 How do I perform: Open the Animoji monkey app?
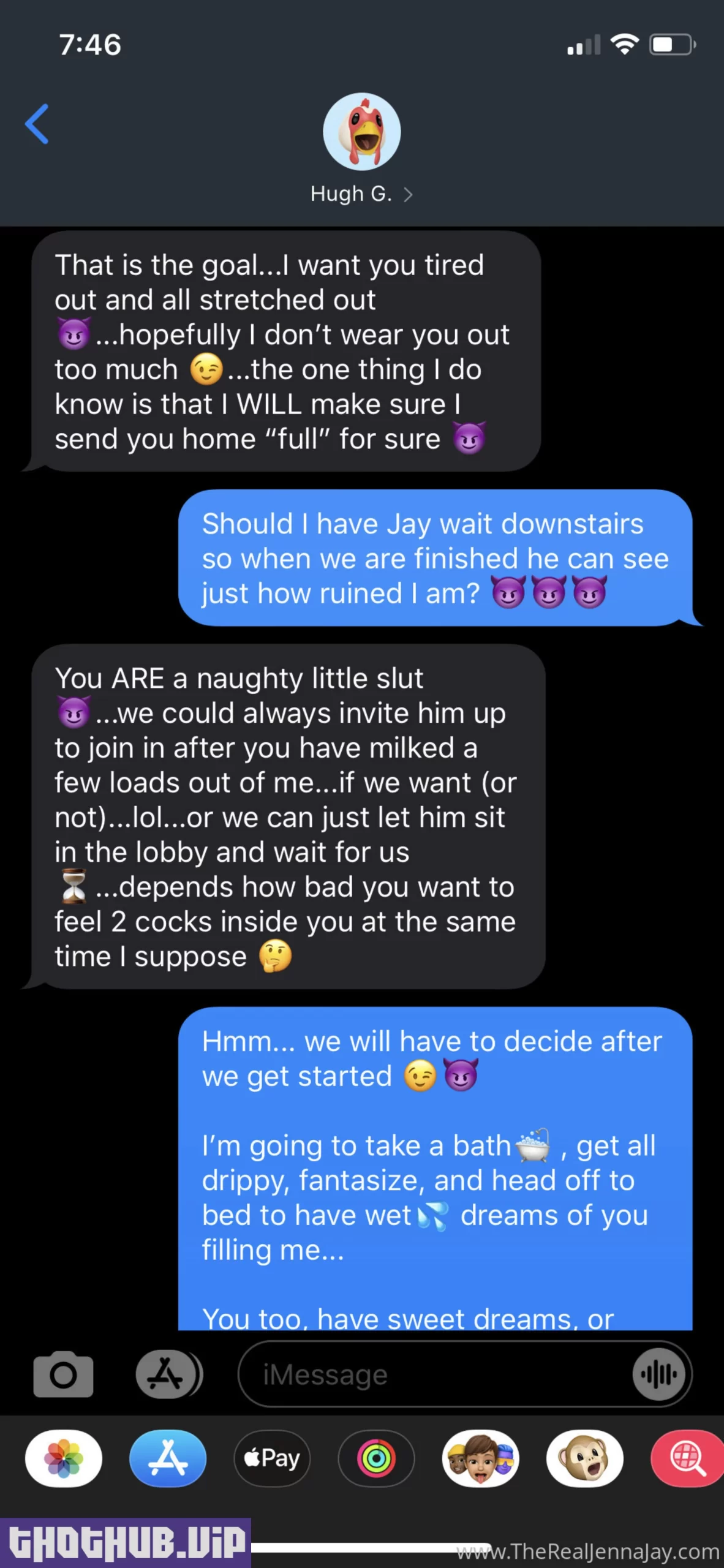point(585,1458)
